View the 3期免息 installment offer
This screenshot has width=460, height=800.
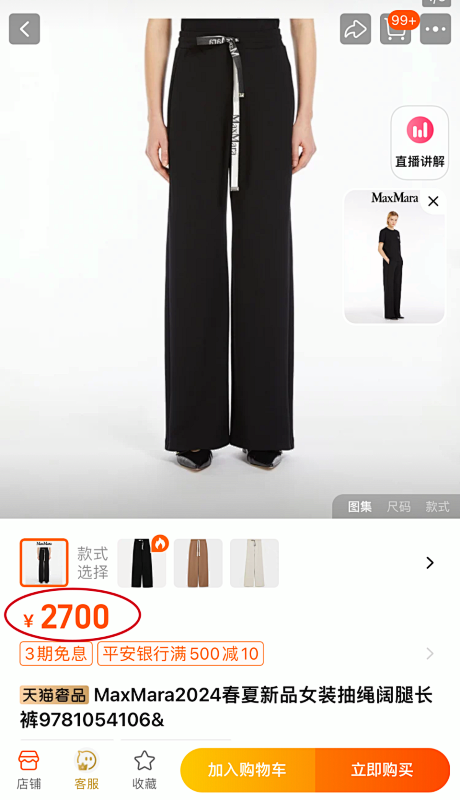coord(56,654)
